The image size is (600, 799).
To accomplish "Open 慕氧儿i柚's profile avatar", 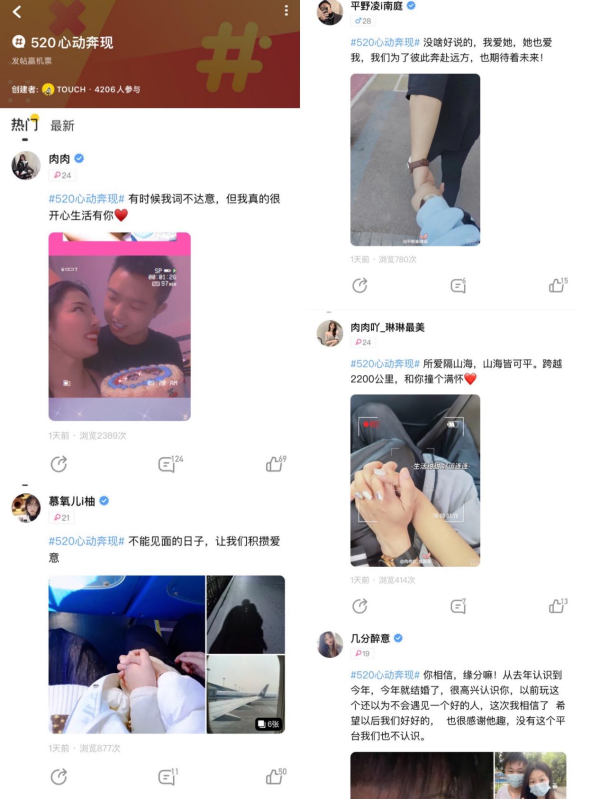I will point(25,507).
